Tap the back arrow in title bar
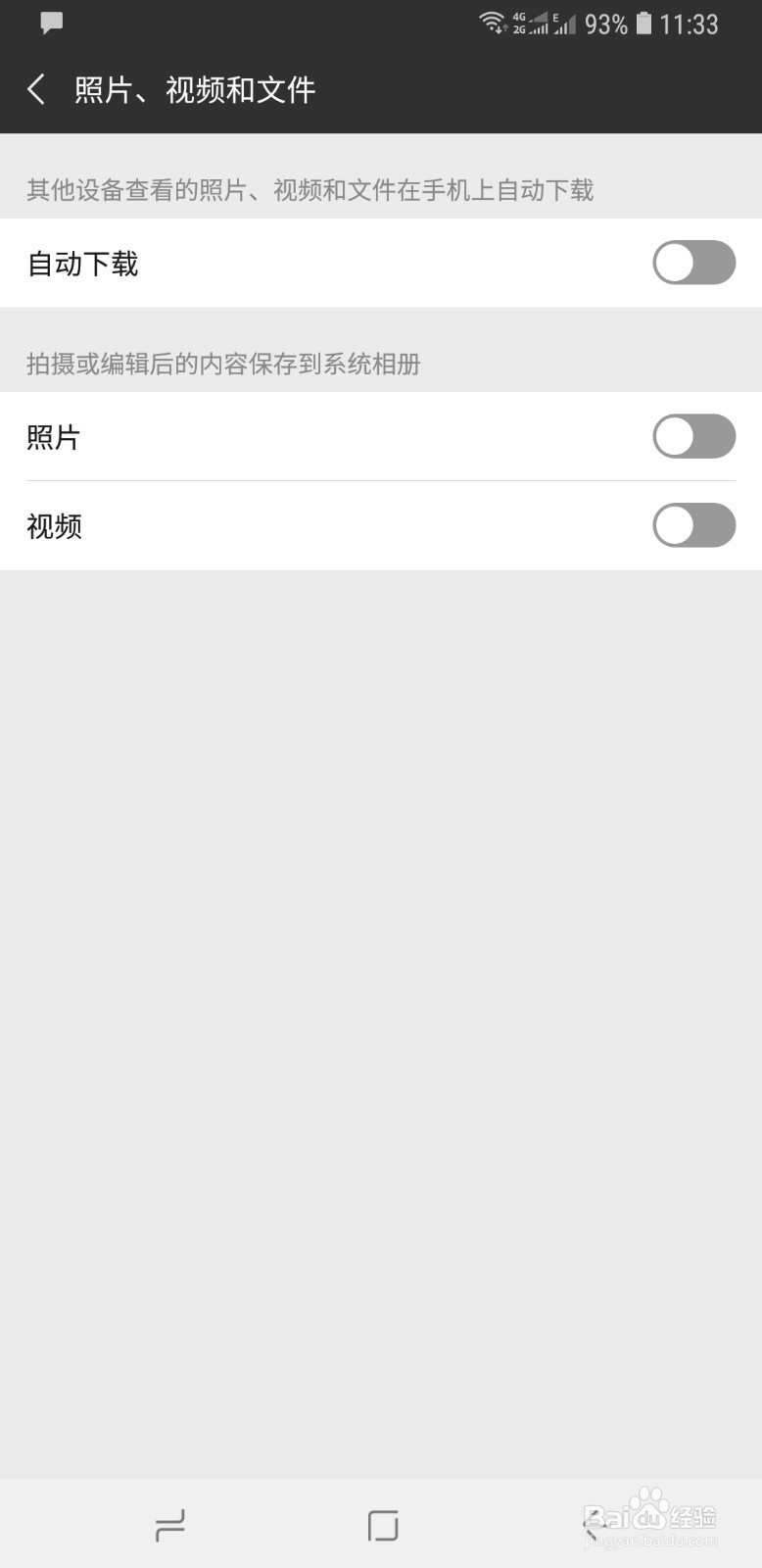Screen dimensions: 762x1568 pos(35,89)
